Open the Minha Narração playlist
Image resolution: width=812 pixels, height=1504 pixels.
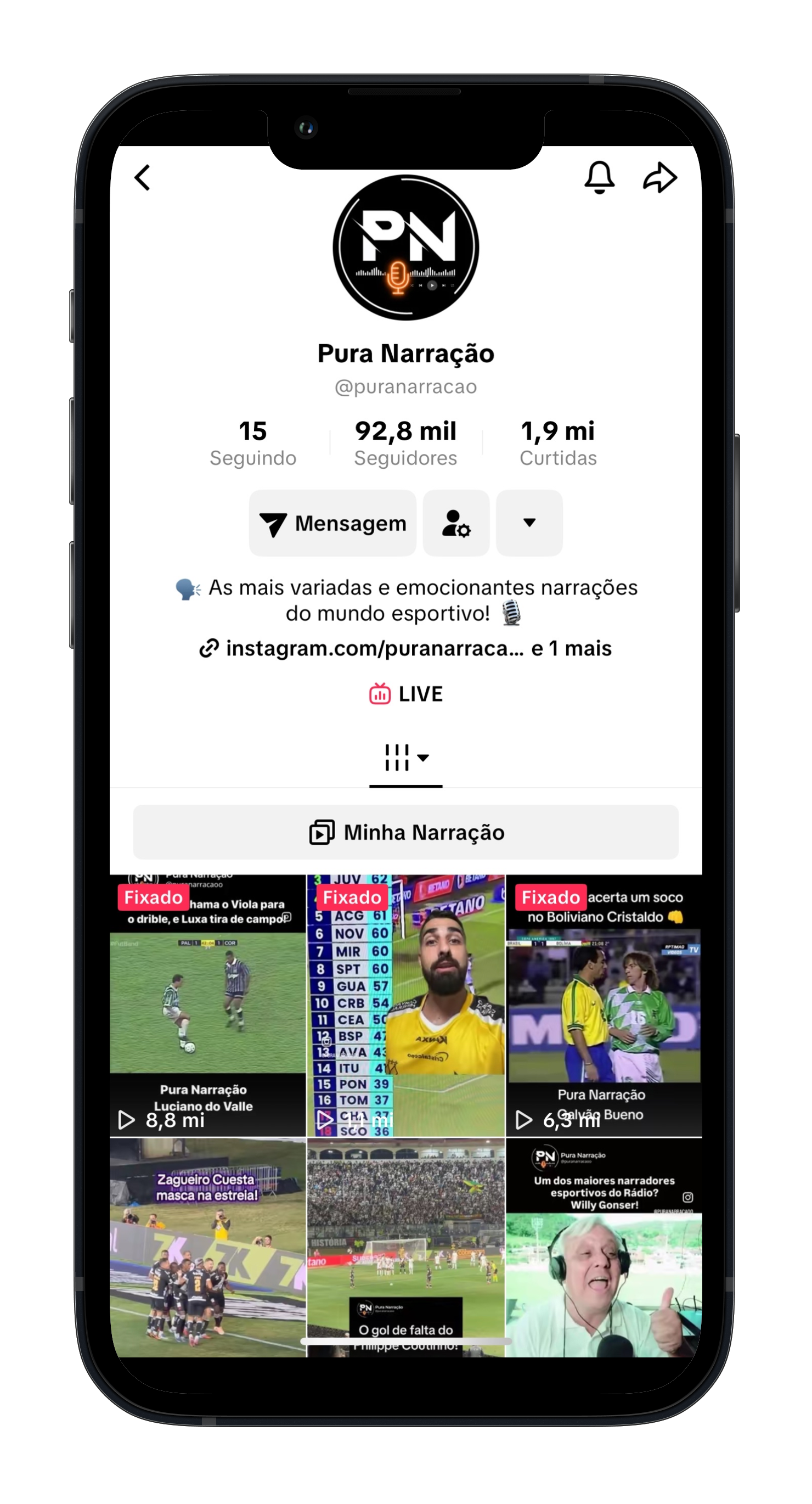[x=405, y=833]
